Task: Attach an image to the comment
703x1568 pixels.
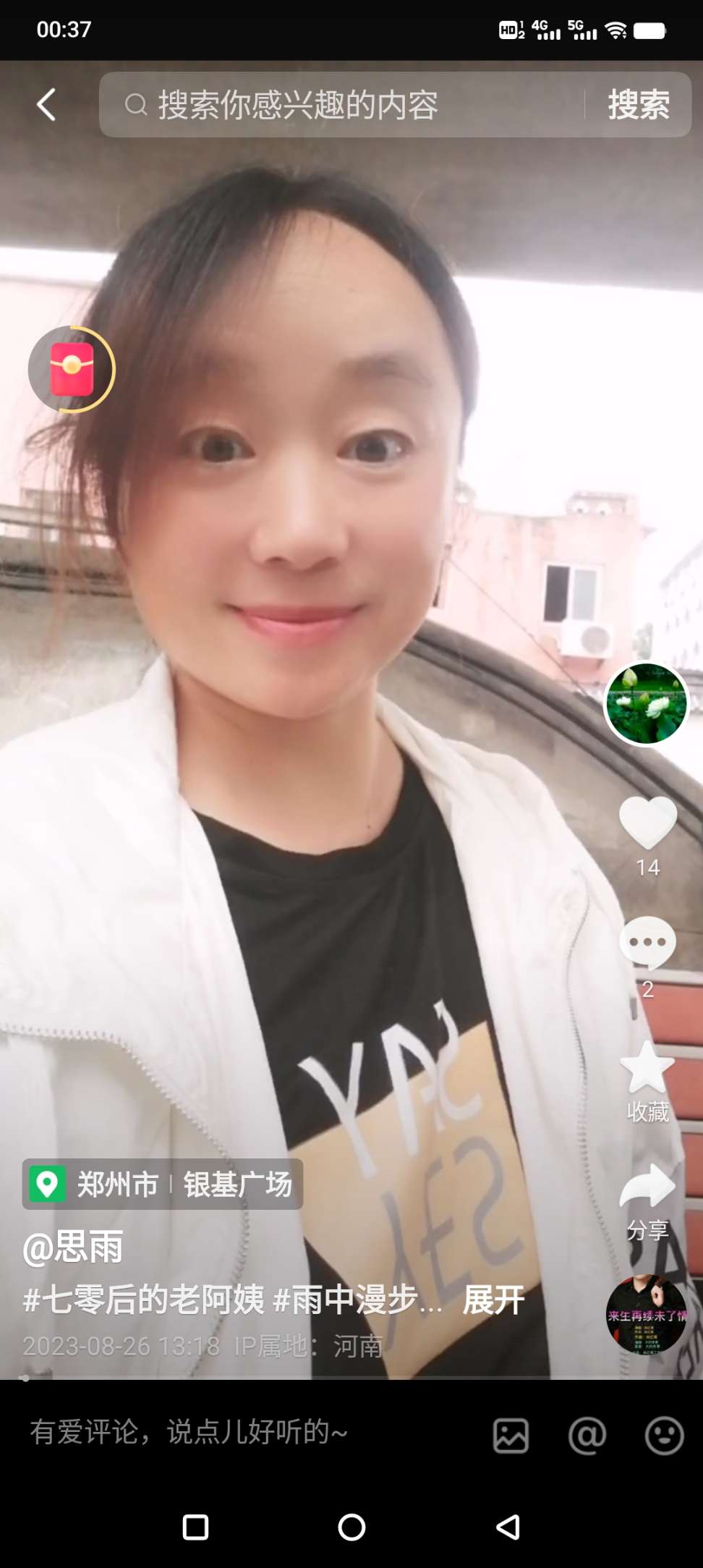Action: pos(511,1436)
